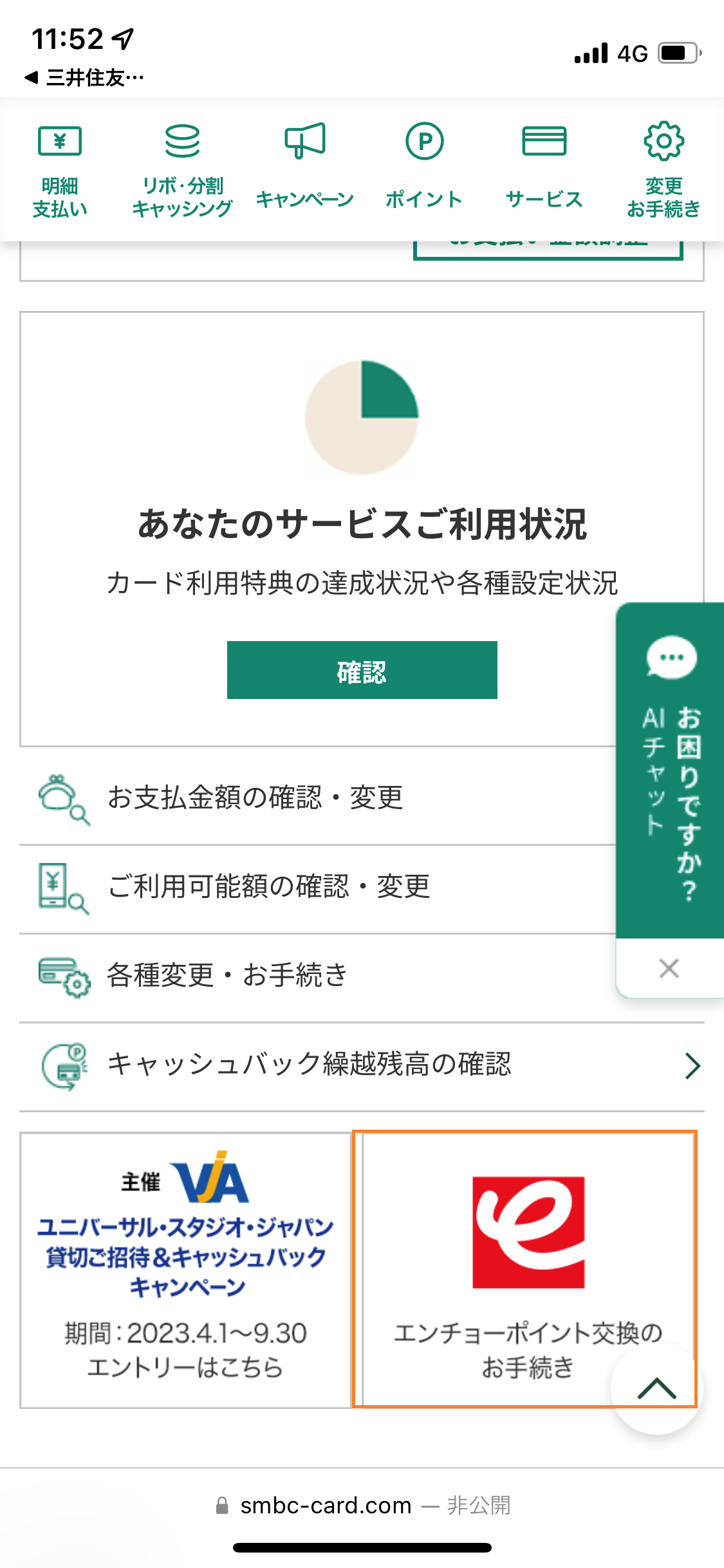Jump back to top of page
The image size is (724, 1568).
(656, 1388)
